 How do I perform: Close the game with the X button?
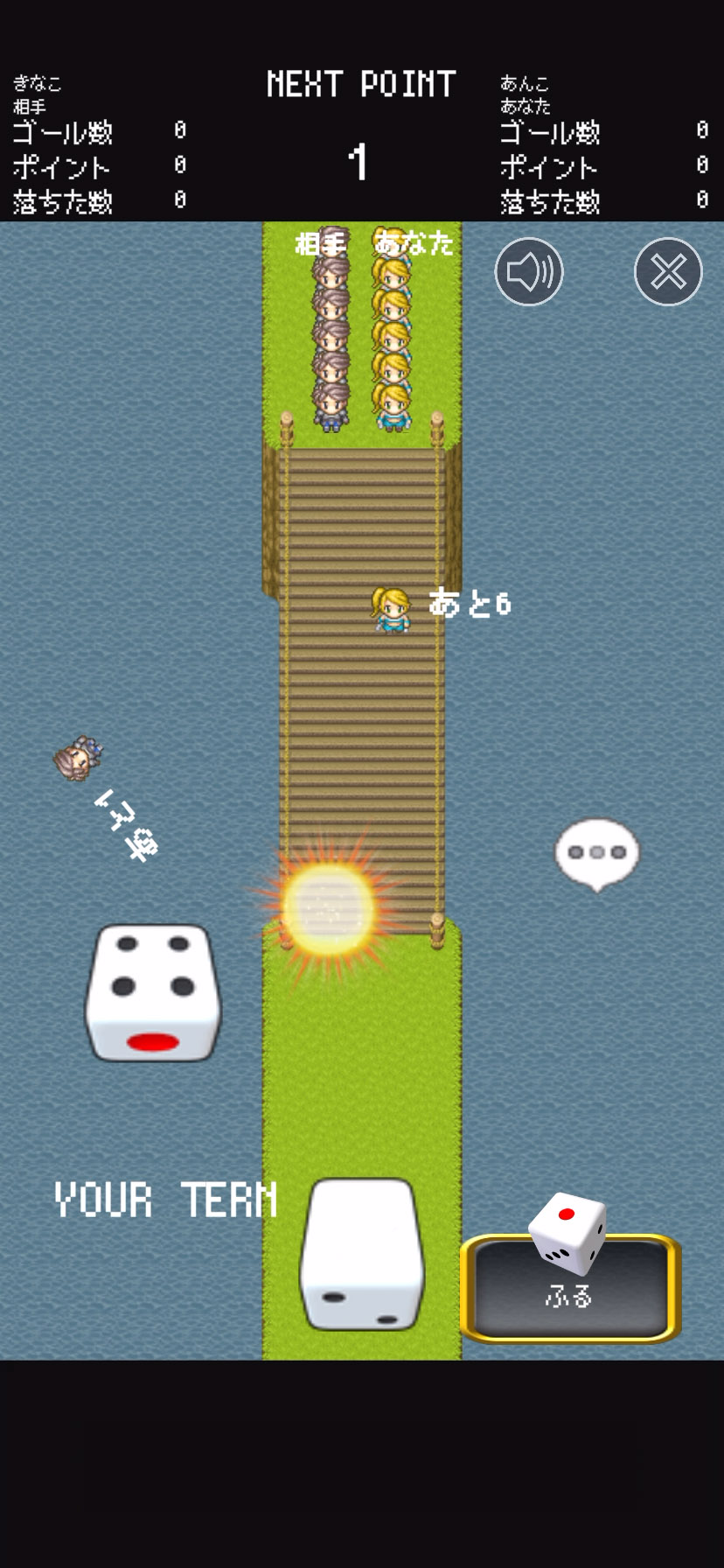point(668,272)
